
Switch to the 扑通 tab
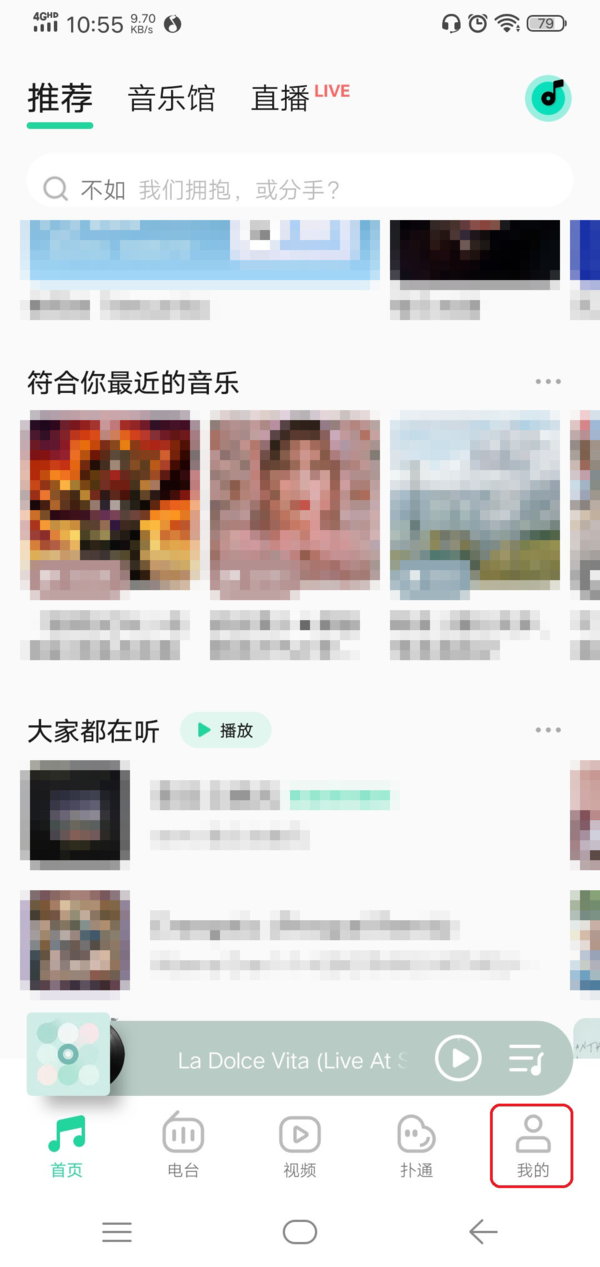[x=416, y=1147]
